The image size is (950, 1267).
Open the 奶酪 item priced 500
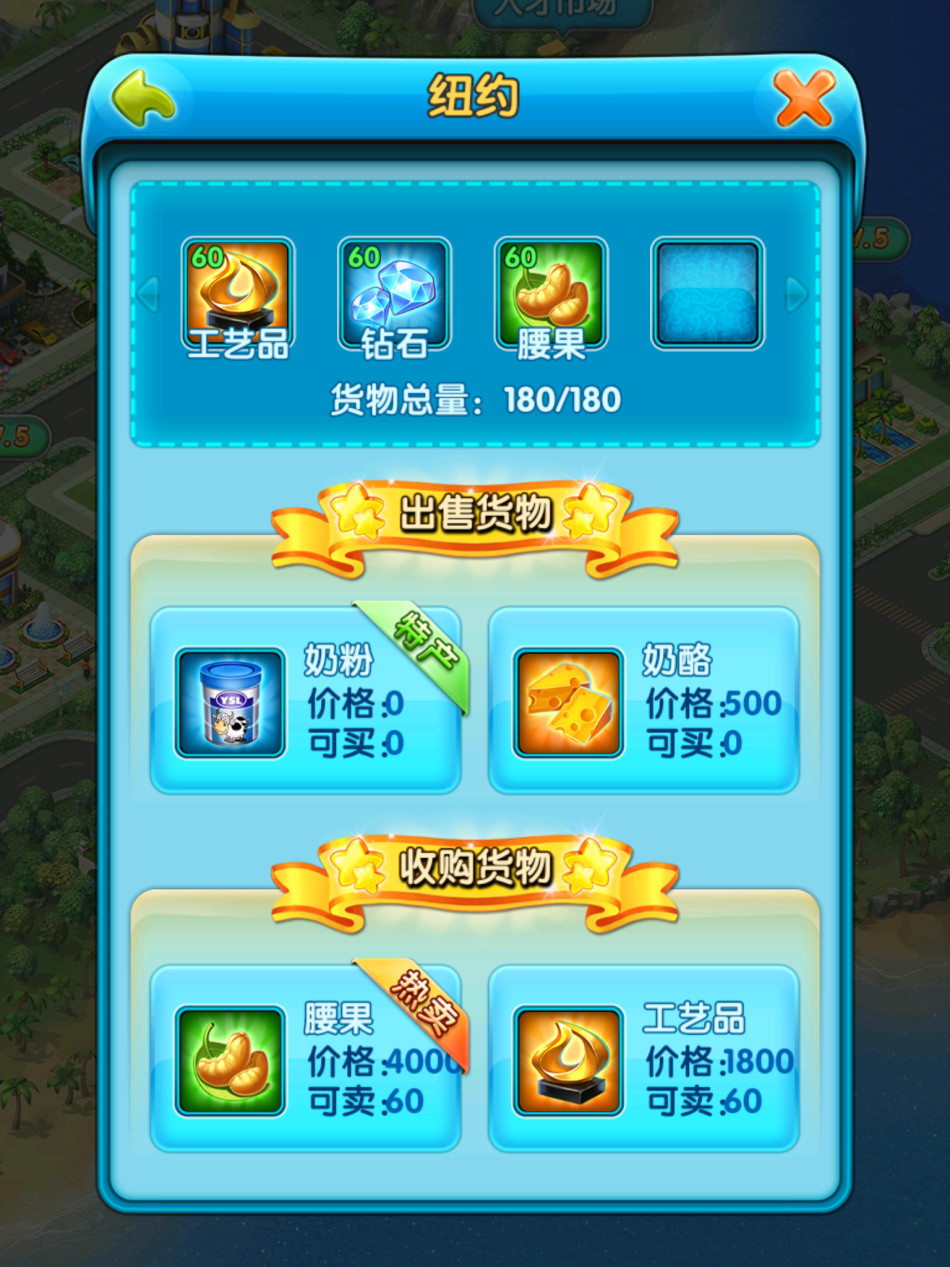[643, 700]
